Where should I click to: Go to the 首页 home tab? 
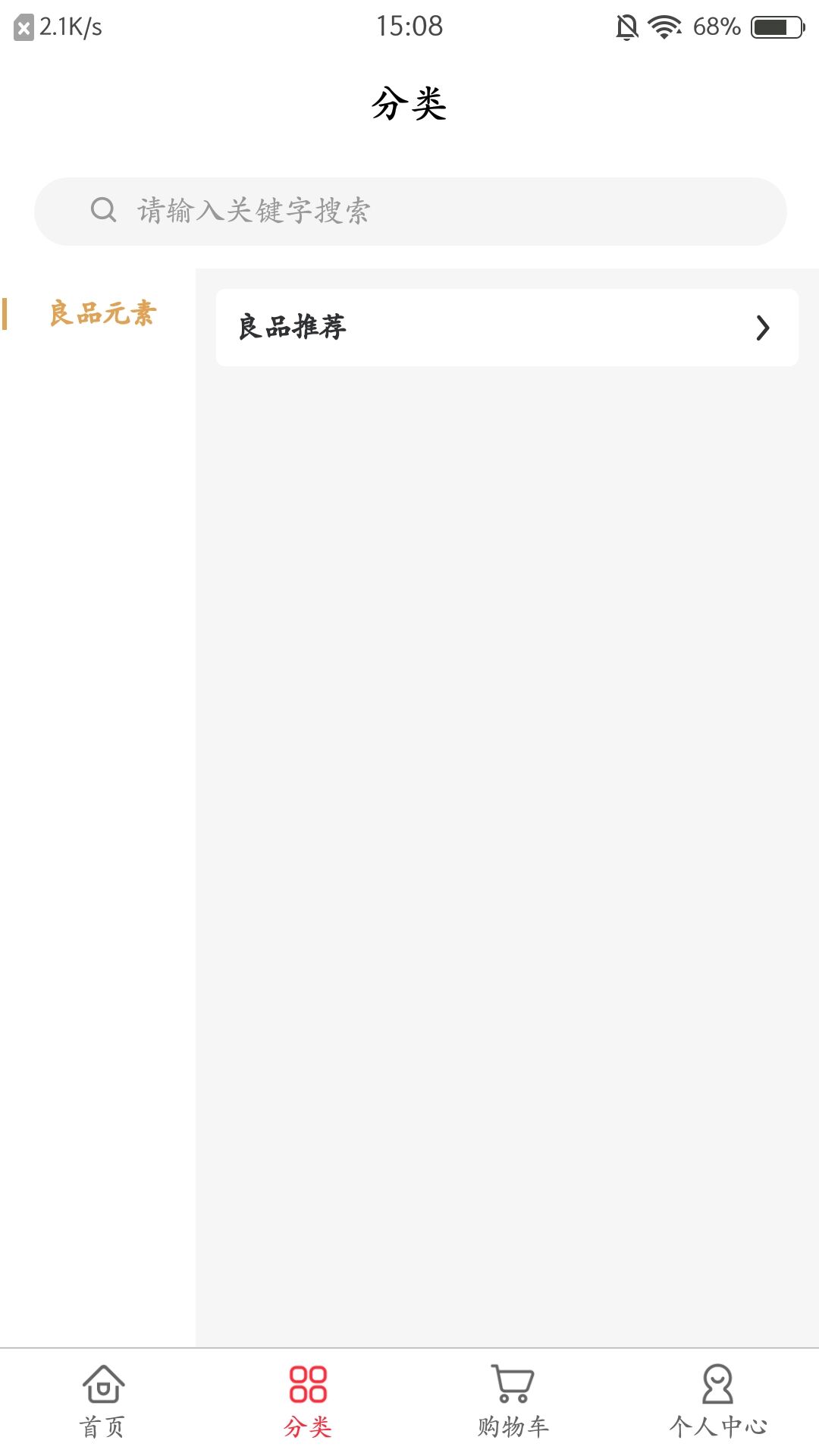coord(102,1401)
